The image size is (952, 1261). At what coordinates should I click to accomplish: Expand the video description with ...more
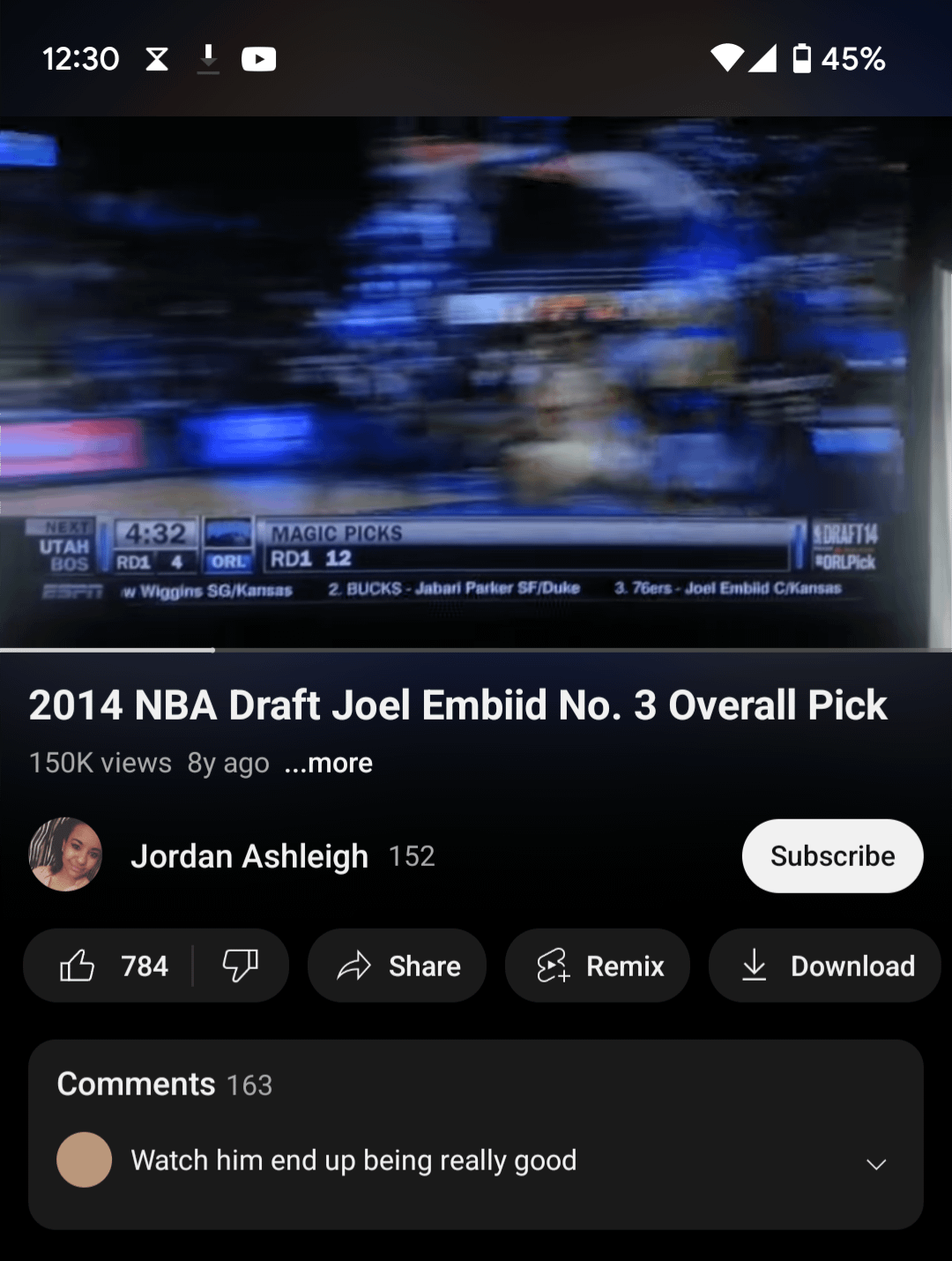(328, 763)
